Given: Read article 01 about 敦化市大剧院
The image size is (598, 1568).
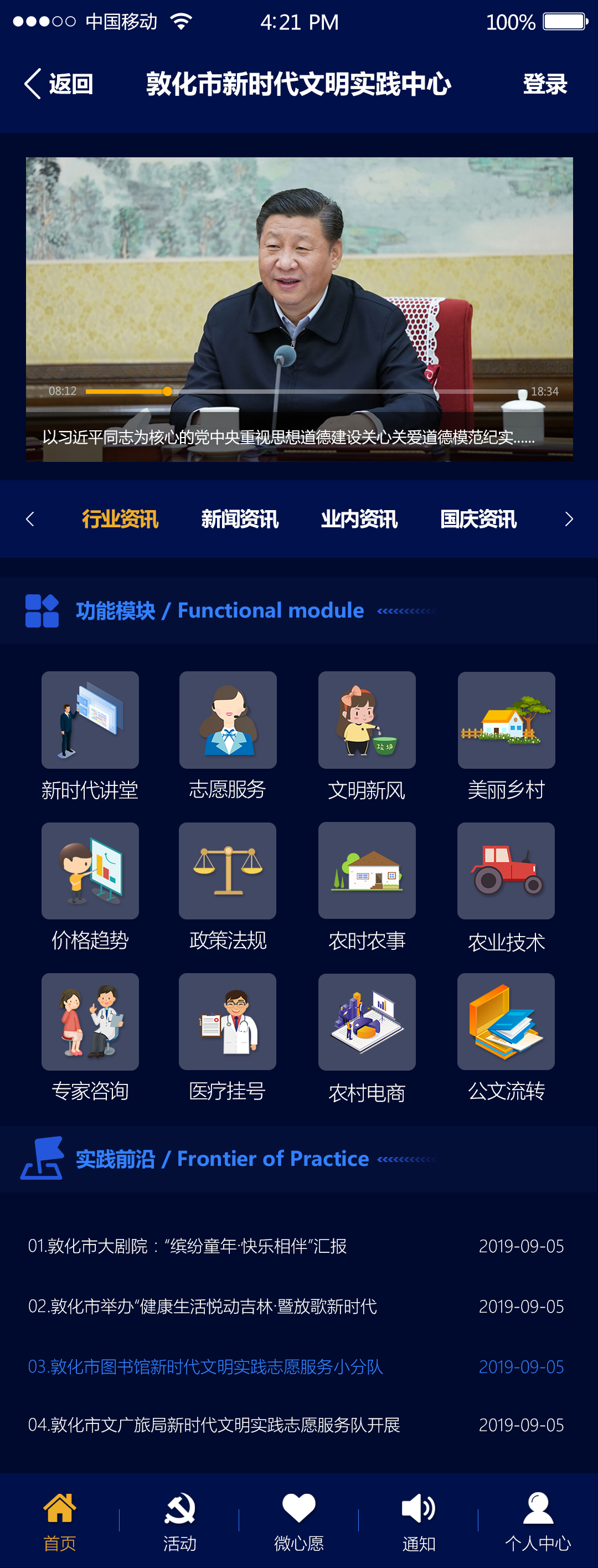Looking at the screenshot, I should pyautogui.click(x=187, y=1246).
